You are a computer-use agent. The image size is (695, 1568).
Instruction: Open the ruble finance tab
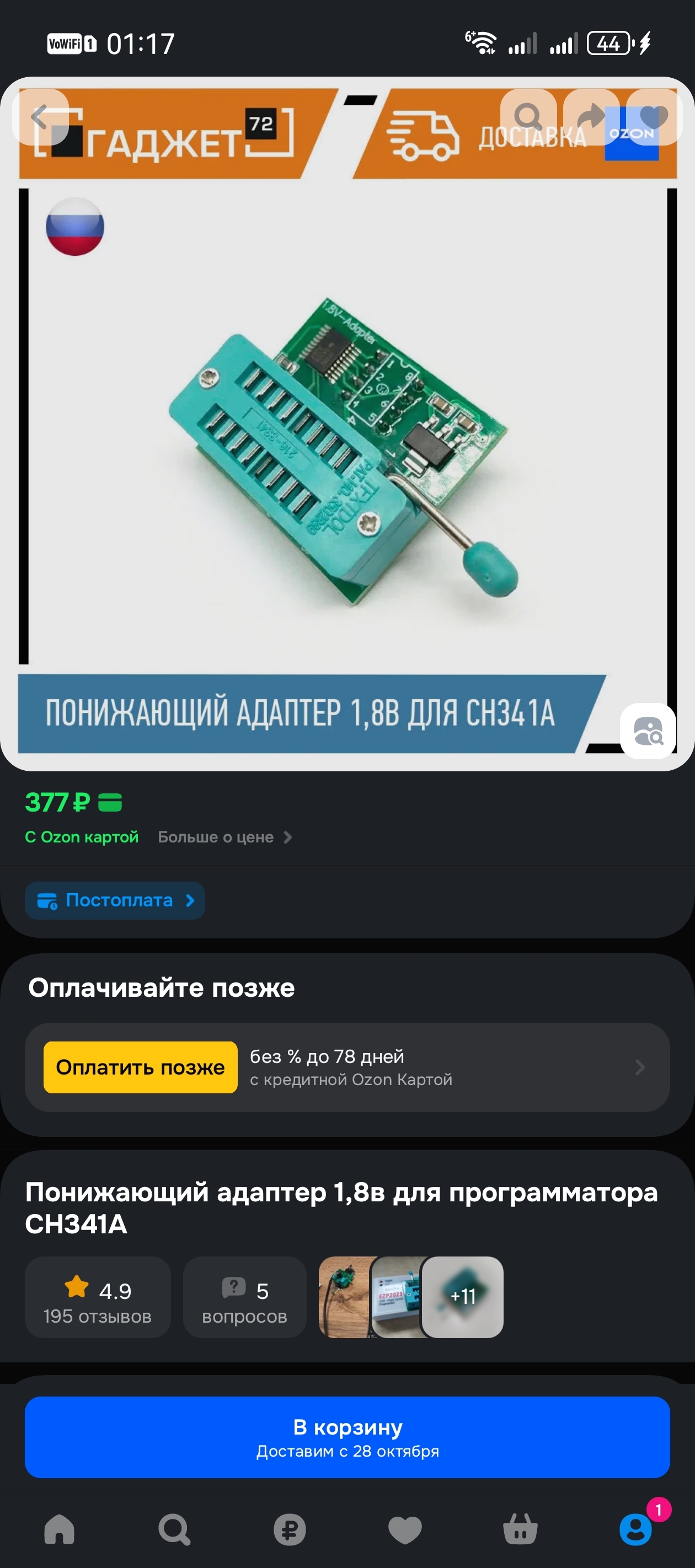click(290, 1529)
